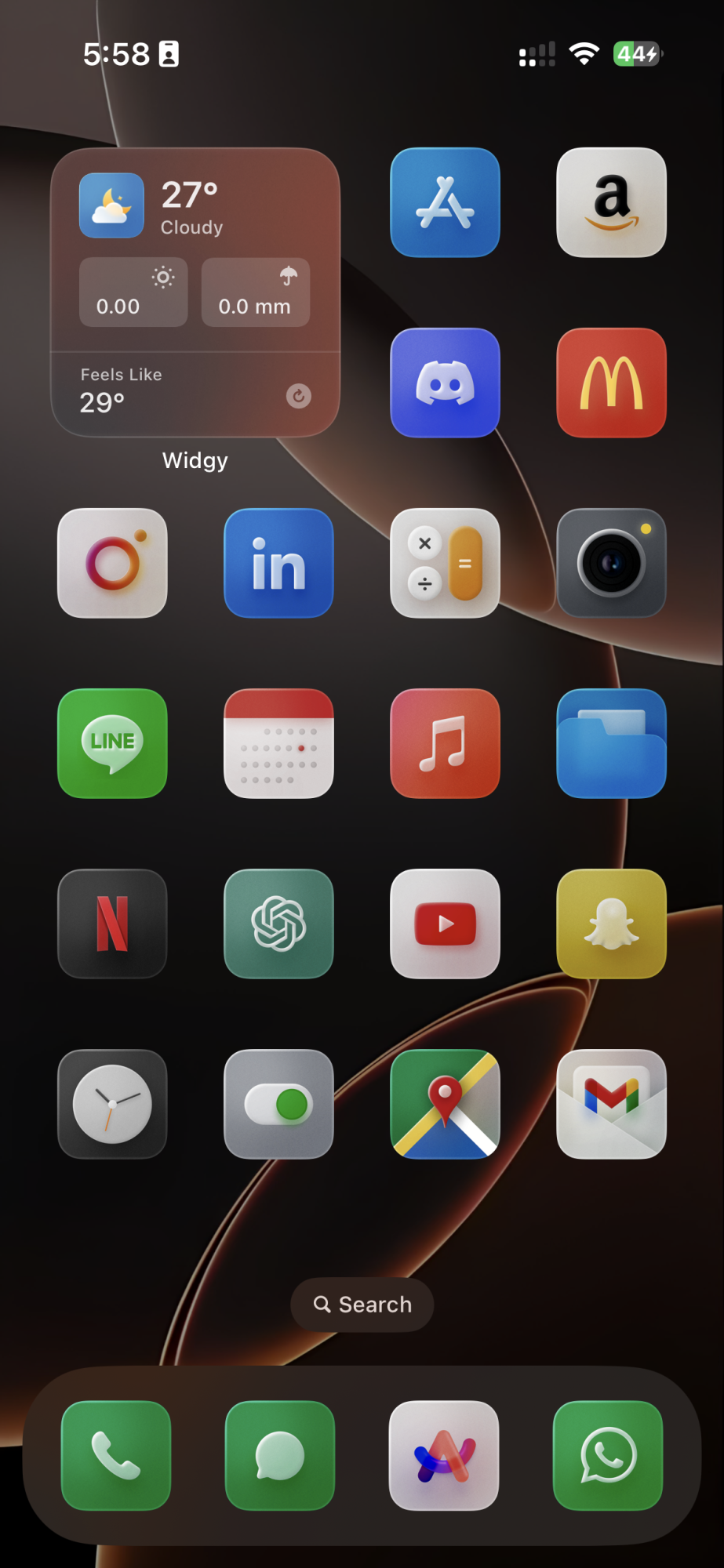Open the Calendar app

[x=278, y=743]
